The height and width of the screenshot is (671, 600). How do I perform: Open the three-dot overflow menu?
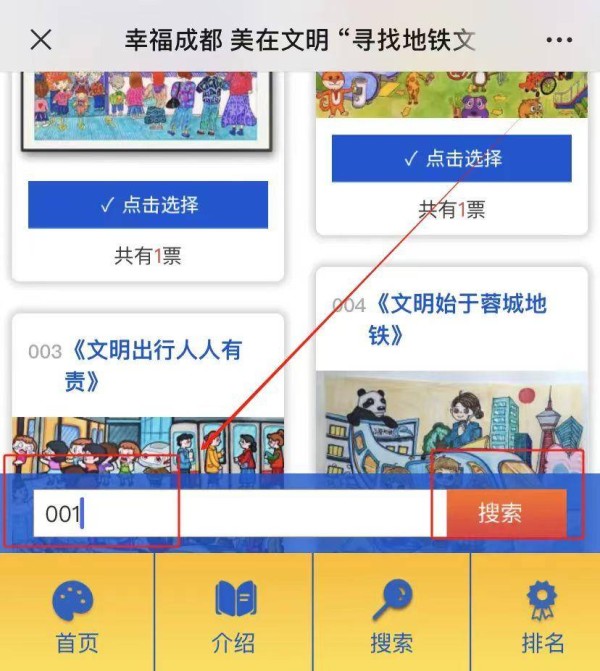pyautogui.click(x=558, y=40)
